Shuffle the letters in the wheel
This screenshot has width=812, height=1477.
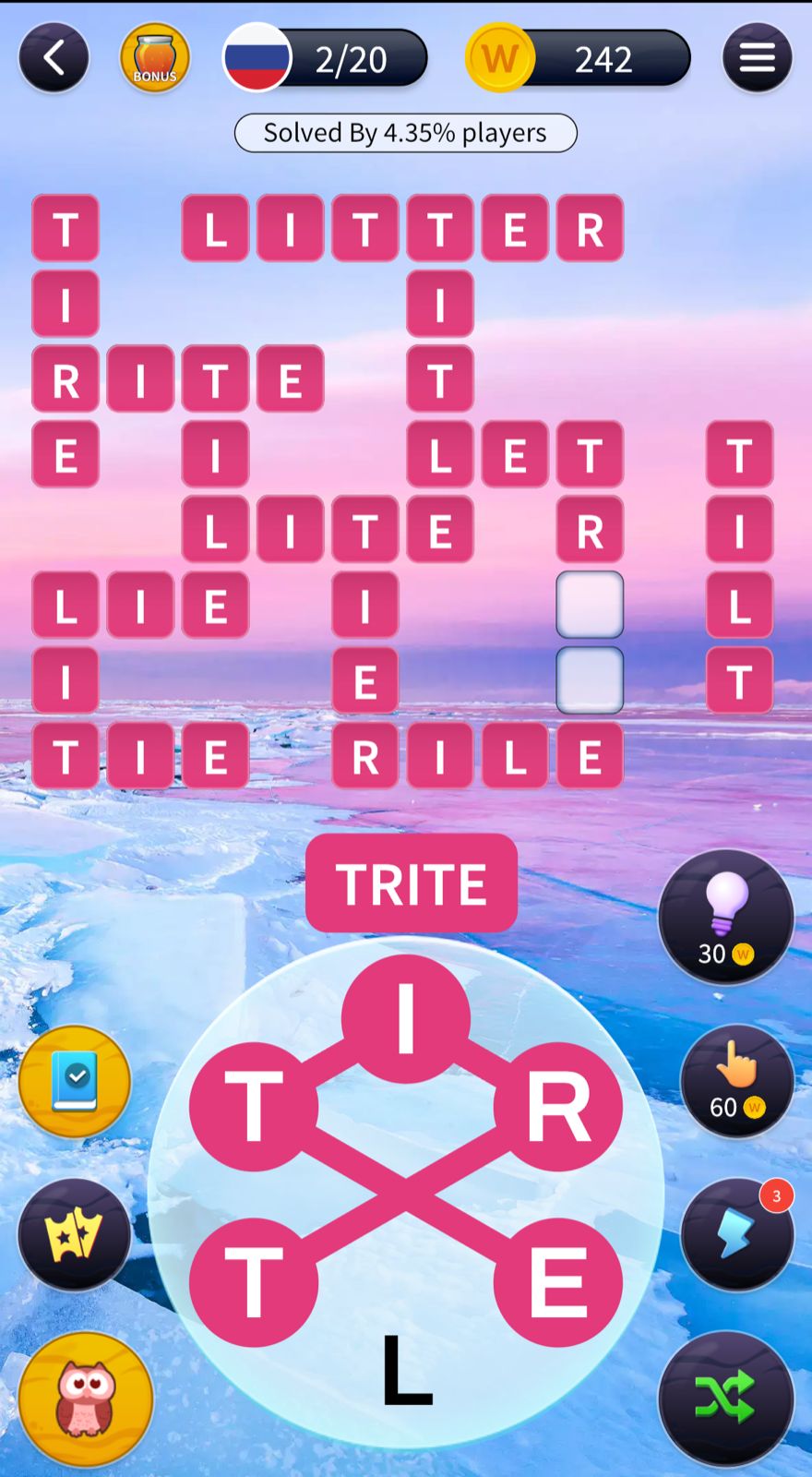(x=725, y=1399)
